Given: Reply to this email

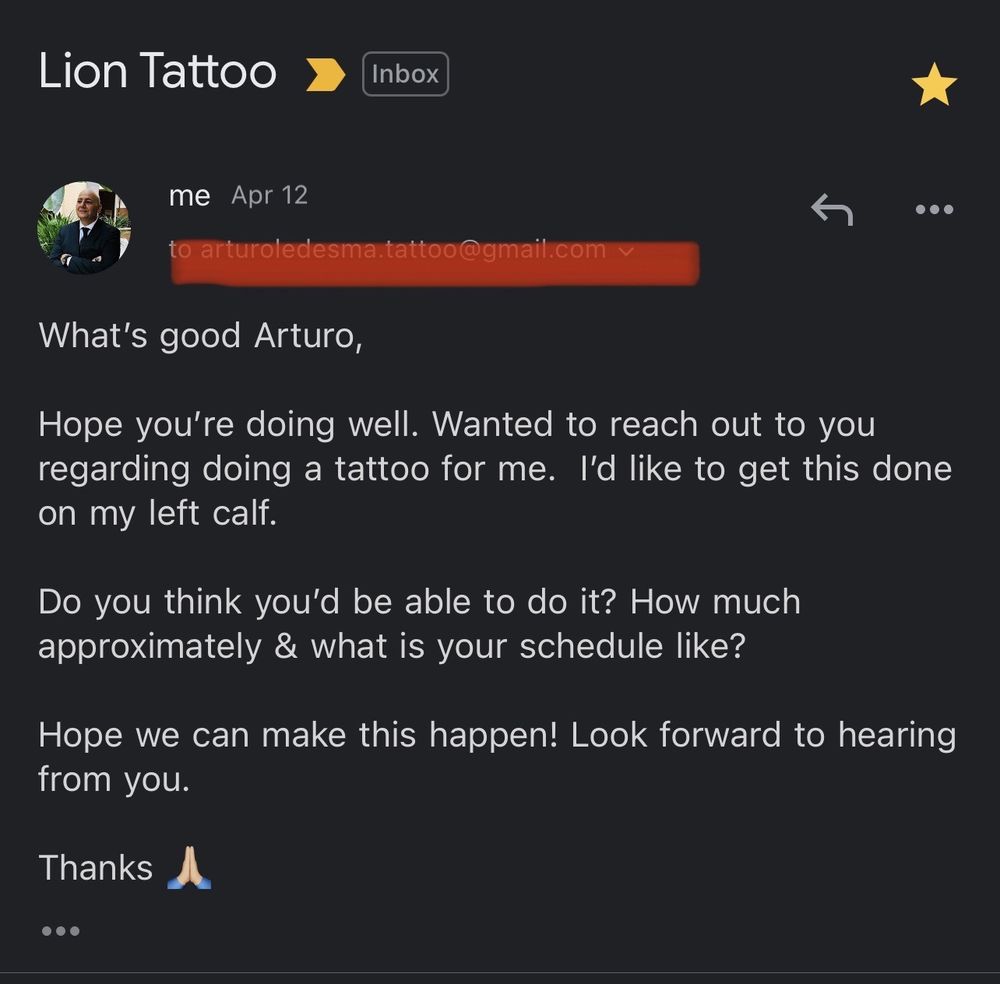Looking at the screenshot, I should [831, 209].
